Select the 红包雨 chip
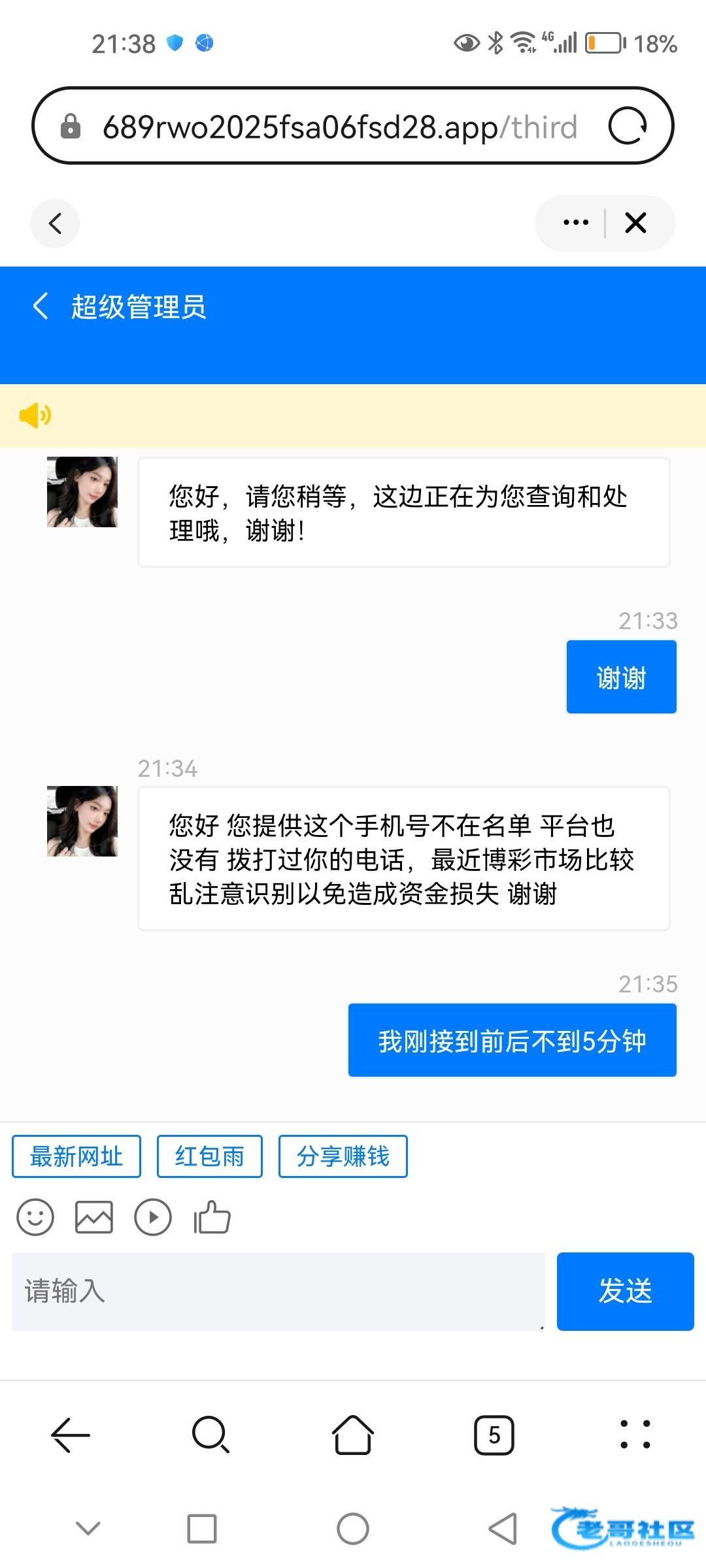Screen dimensions: 706x1568 coord(209,1156)
